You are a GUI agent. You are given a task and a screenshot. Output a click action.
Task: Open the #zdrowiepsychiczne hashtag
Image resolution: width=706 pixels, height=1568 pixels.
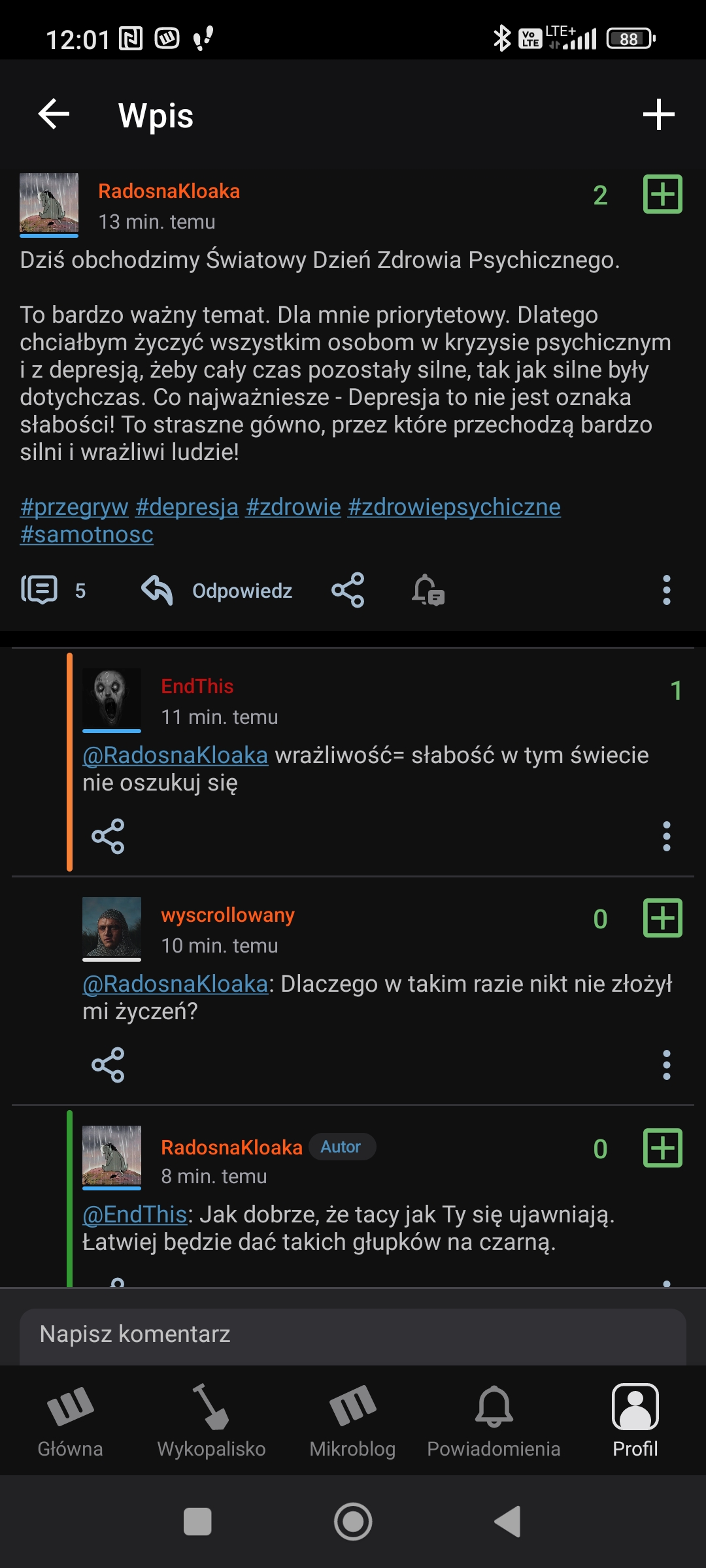(454, 507)
